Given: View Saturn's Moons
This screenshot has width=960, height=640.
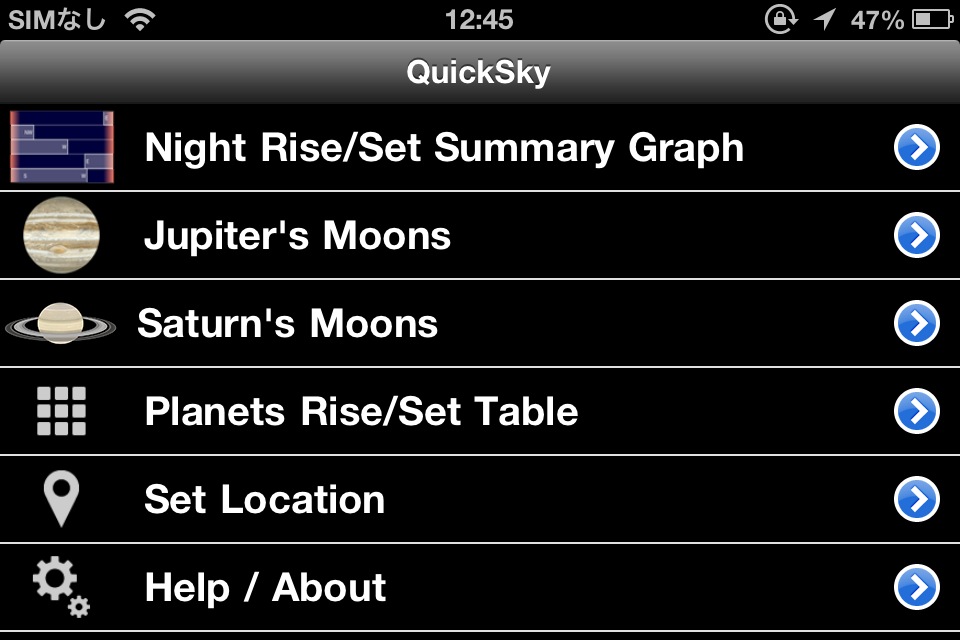Looking at the screenshot, I should (x=288, y=324).
